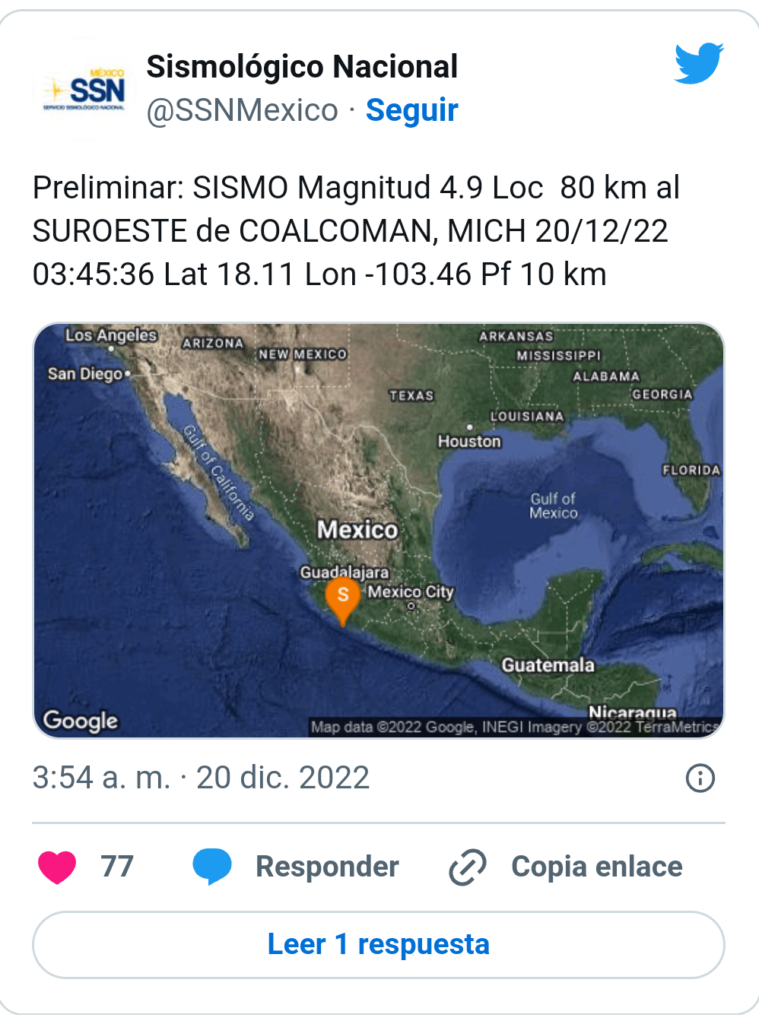This screenshot has height=1024, width=759.
Task: Open the tweet date 20 dic. 2022
Action: [283, 777]
